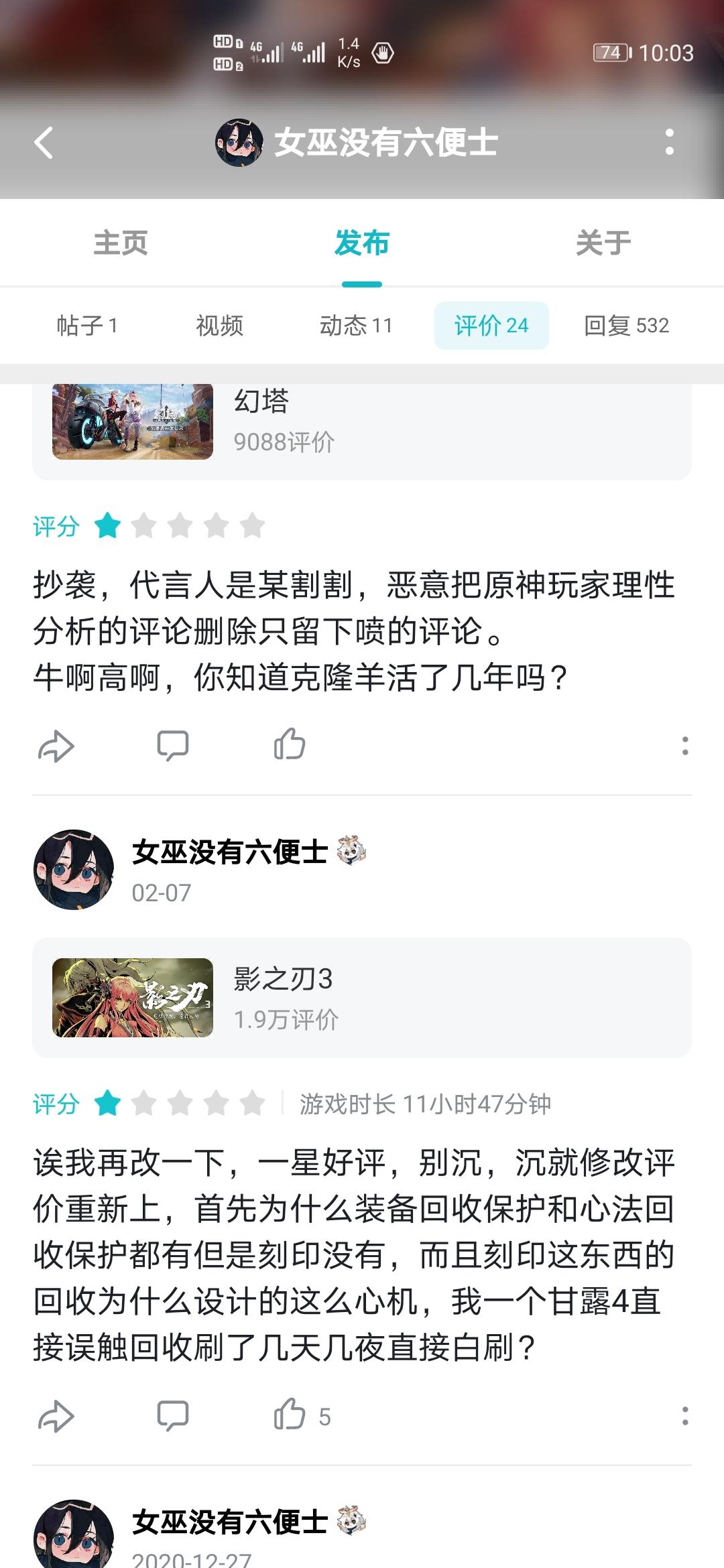The width and height of the screenshot is (724, 1568).
Task: Comment on the 影之刃3 review
Action: pos(172,1416)
